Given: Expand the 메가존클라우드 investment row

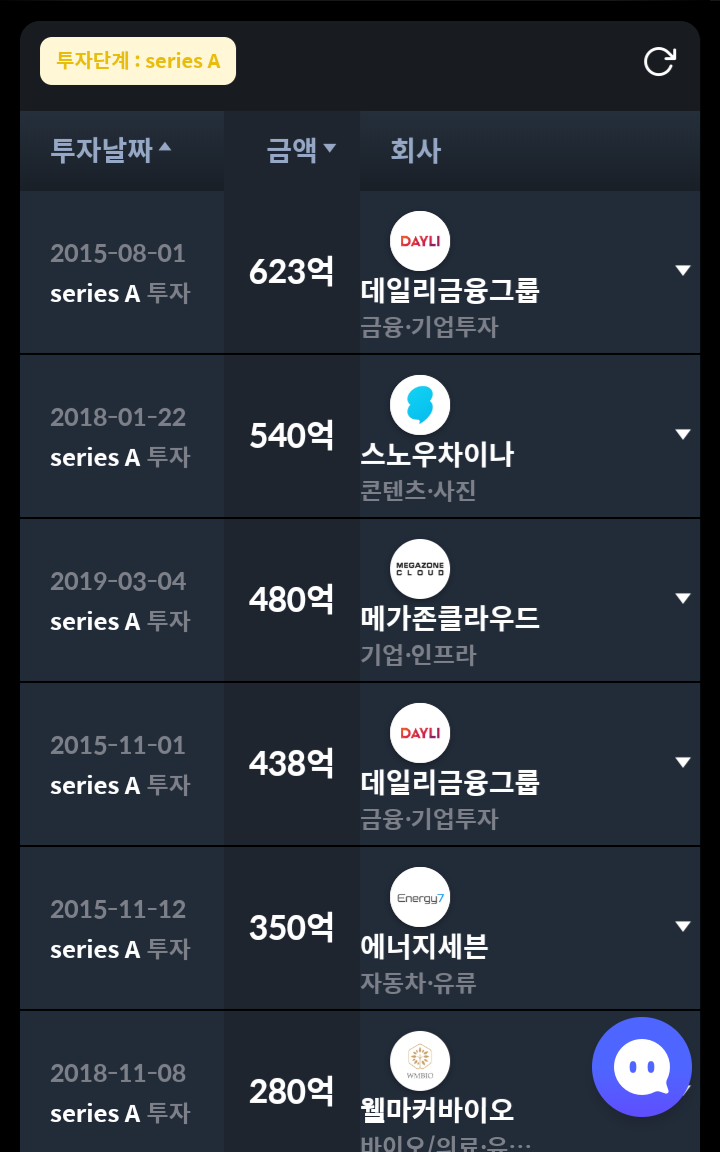Looking at the screenshot, I should tap(683, 598).
